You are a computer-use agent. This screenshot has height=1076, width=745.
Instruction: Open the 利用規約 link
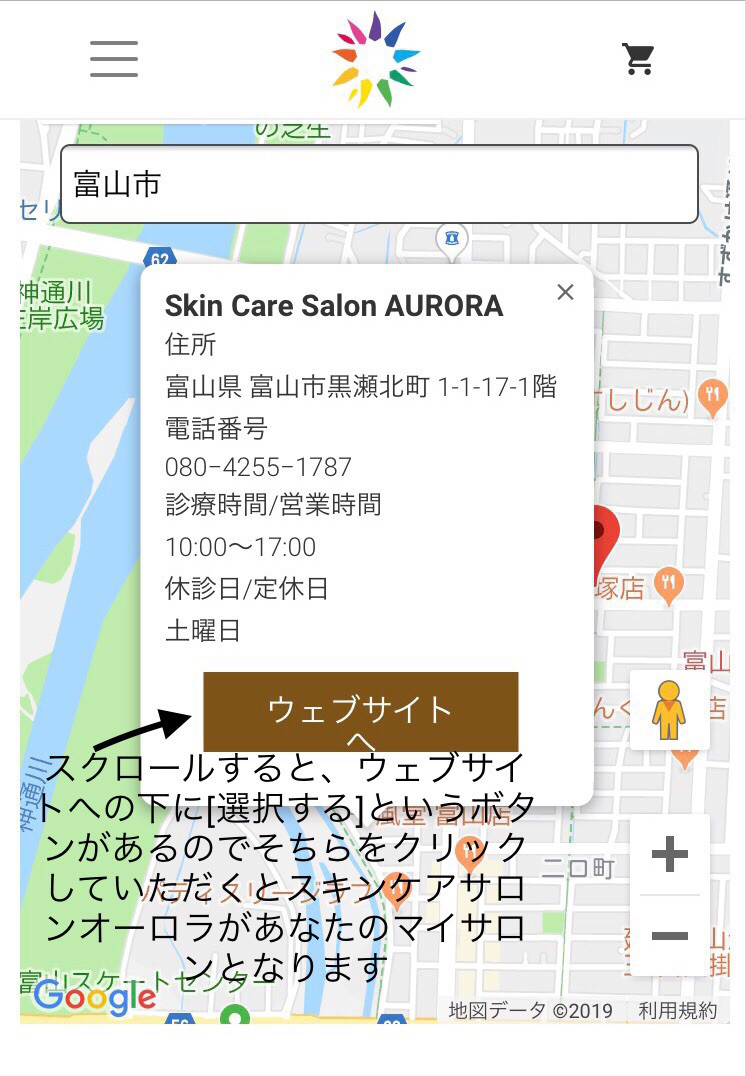click(x=678, y=1011)
